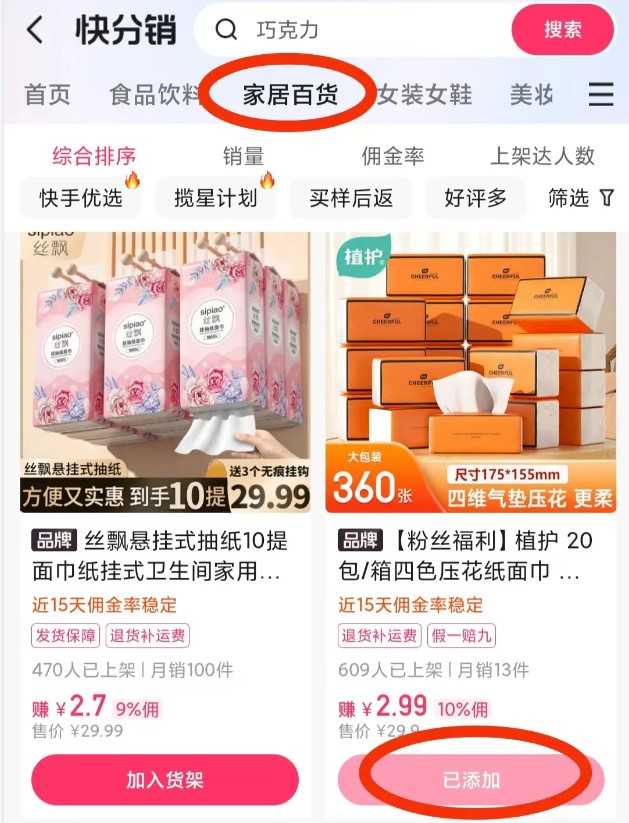The height and width of the screenshot is (823, 629).
Task: Switch to the 美妆 tab
Action: tap(531, 95)
